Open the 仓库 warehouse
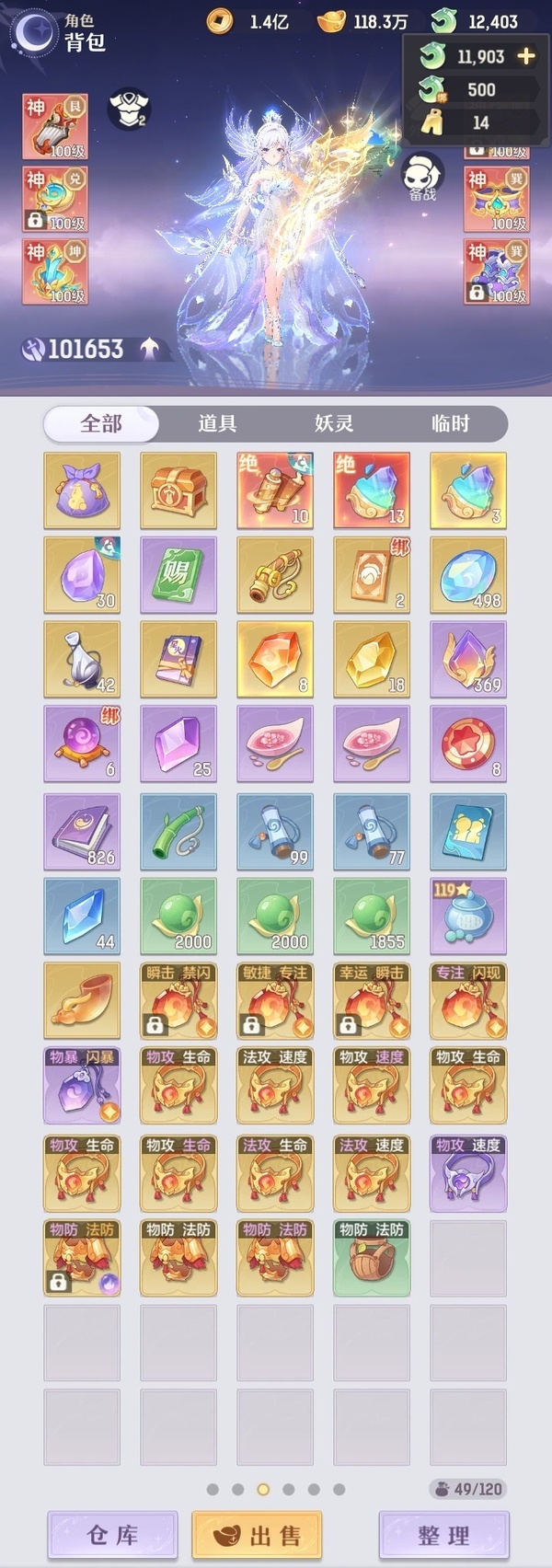 112,1535
